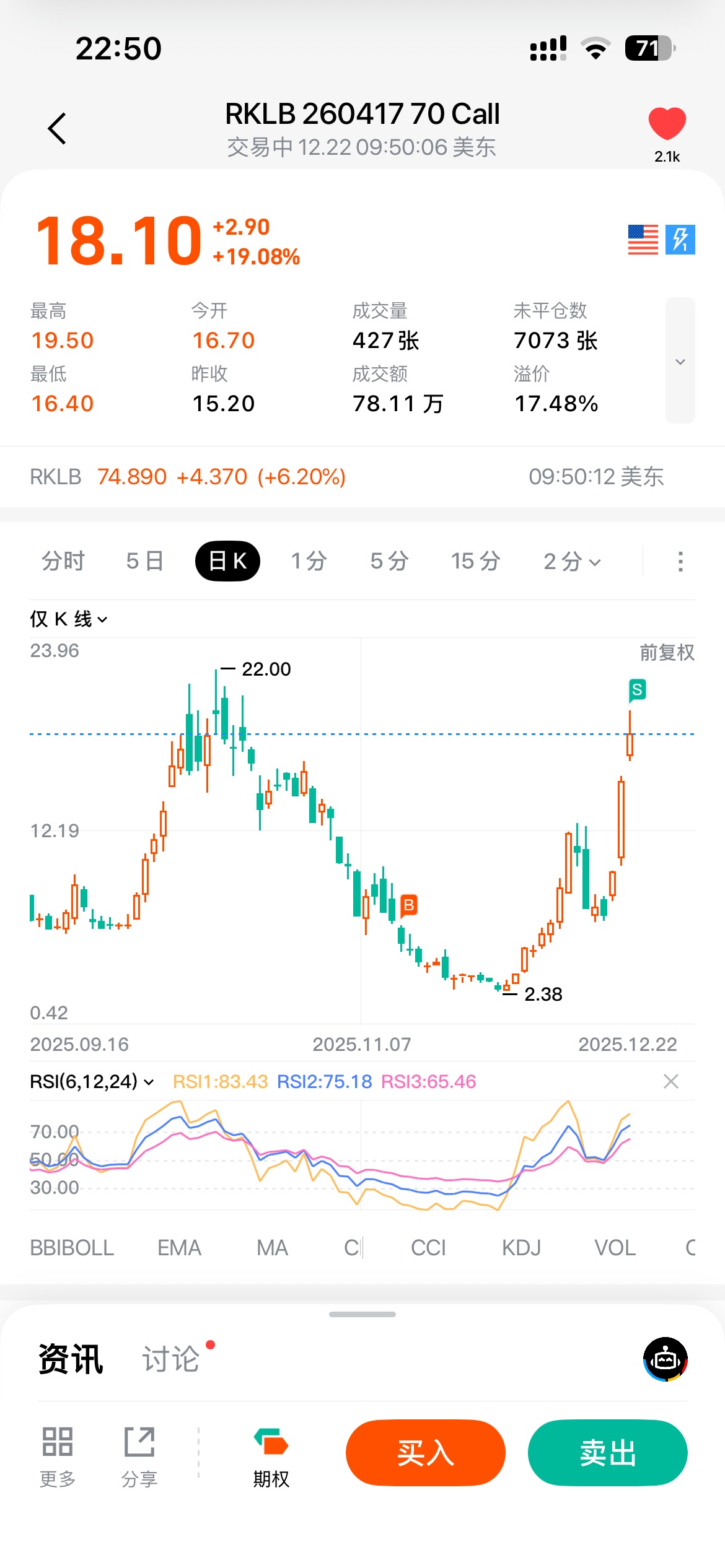Switch indicator to KDJ
The height and width of the screenshot is (1568, 725).
tap(521, 1248)
